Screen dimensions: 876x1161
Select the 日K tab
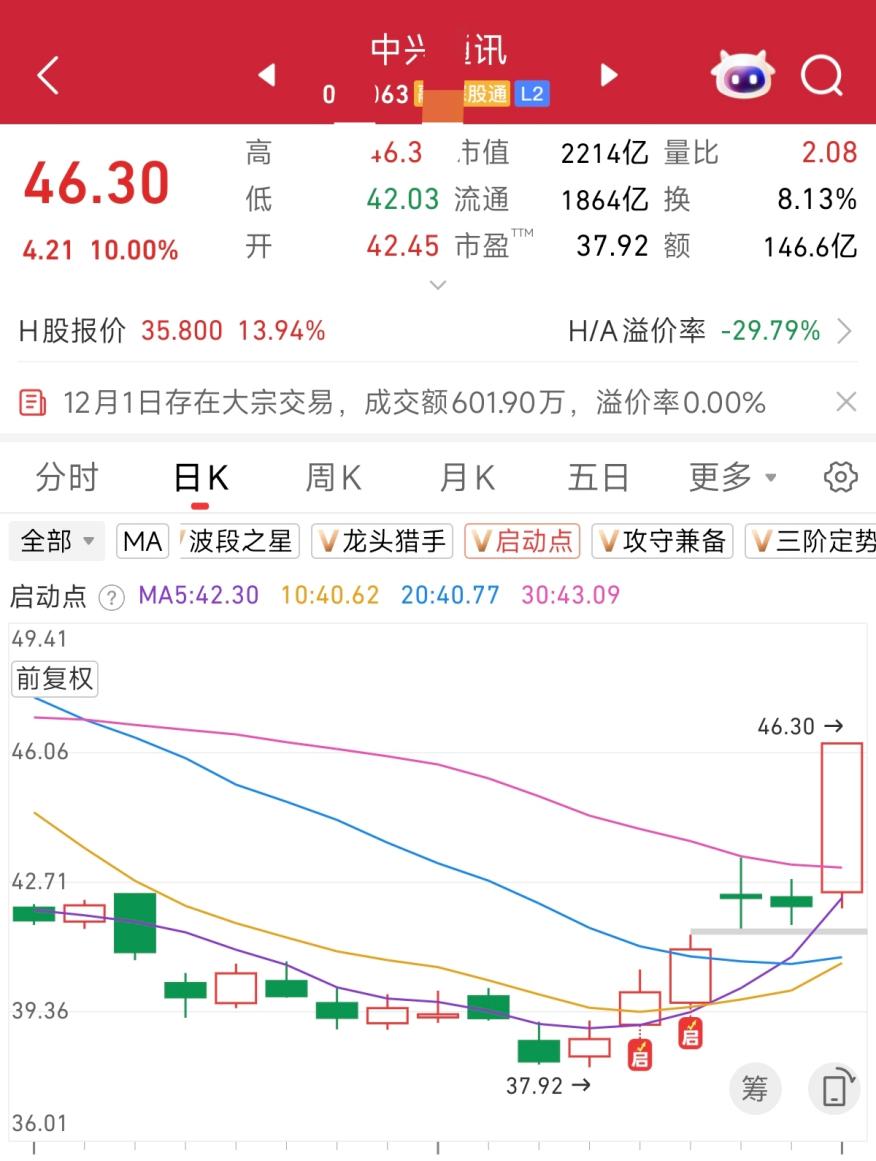[201, 478]
